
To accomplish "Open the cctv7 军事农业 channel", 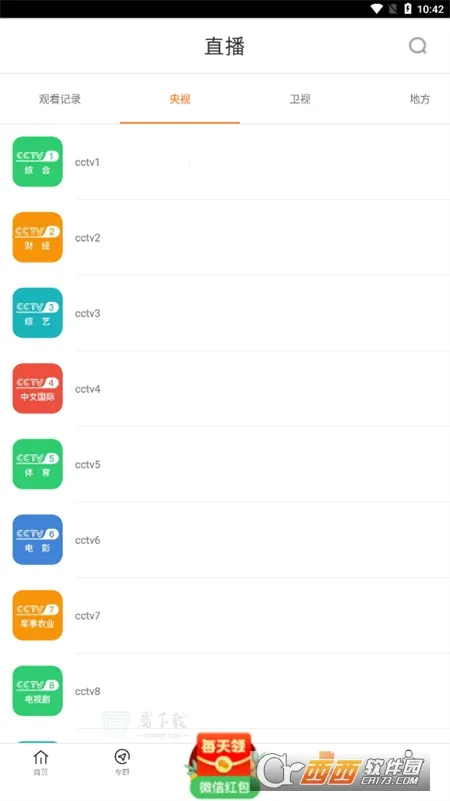I will coord(225,616).
